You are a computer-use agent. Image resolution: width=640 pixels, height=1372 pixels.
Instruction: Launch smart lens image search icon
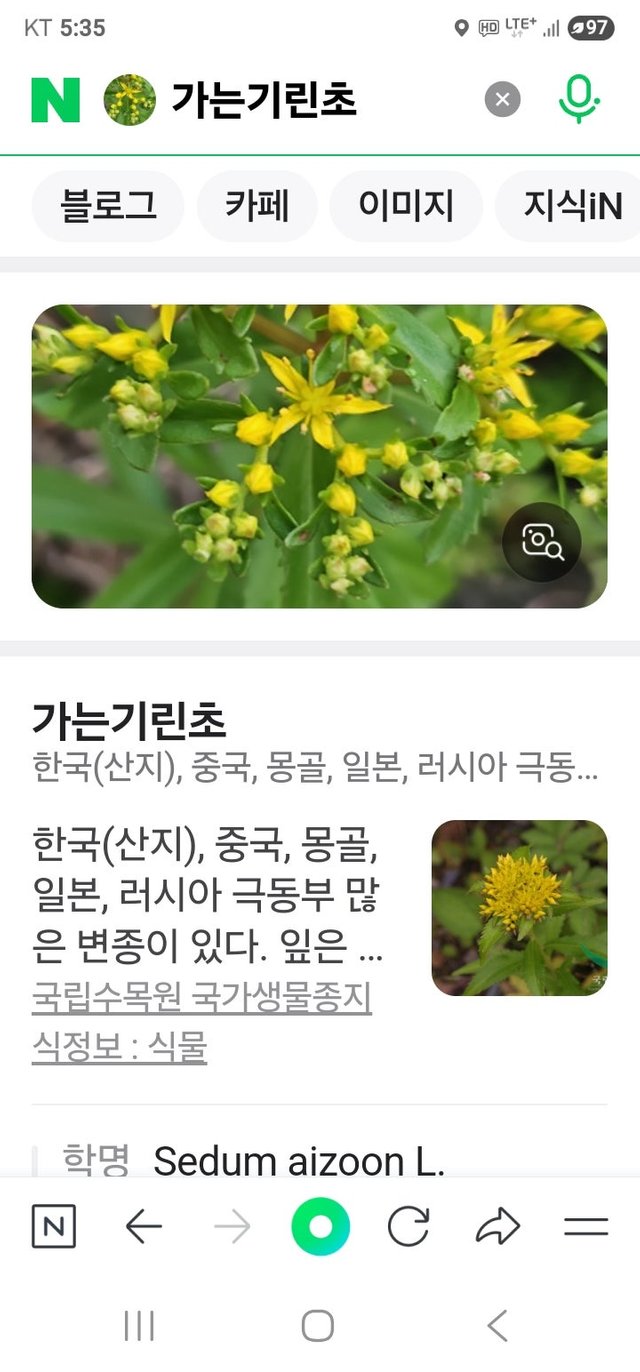[x=542, y=542]
